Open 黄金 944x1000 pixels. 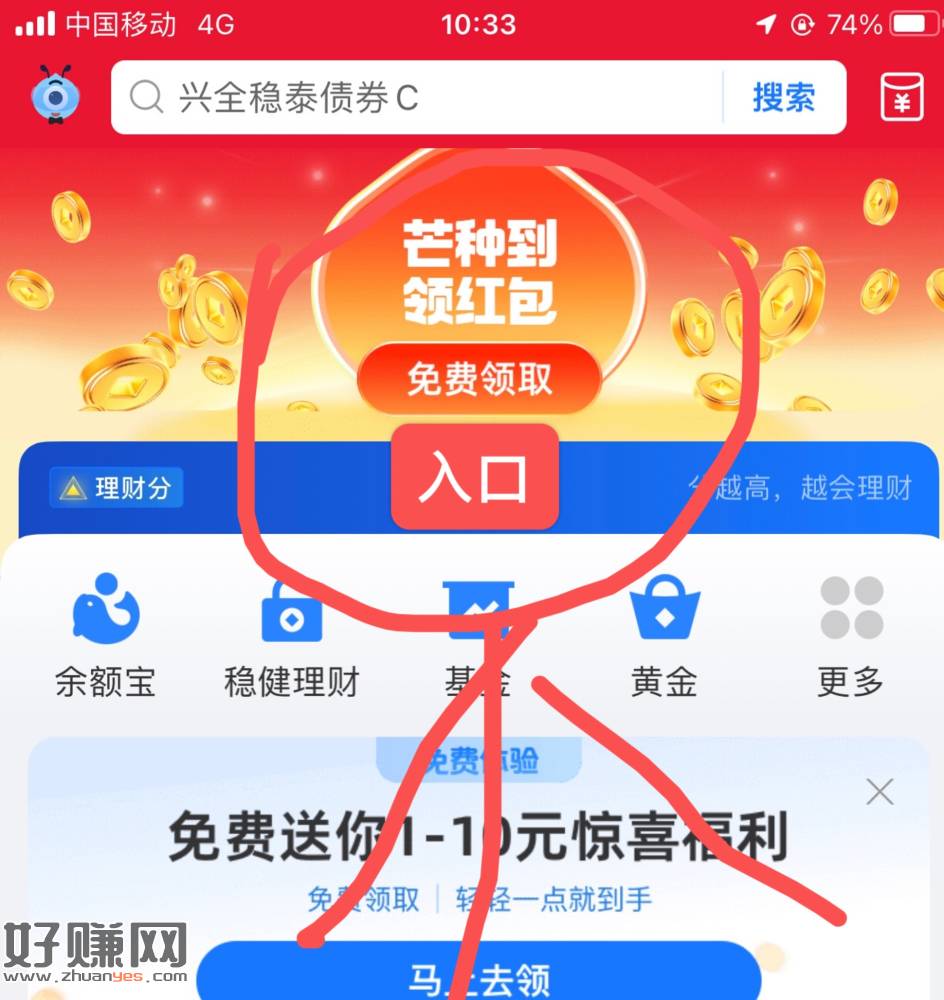click(664, 633)
